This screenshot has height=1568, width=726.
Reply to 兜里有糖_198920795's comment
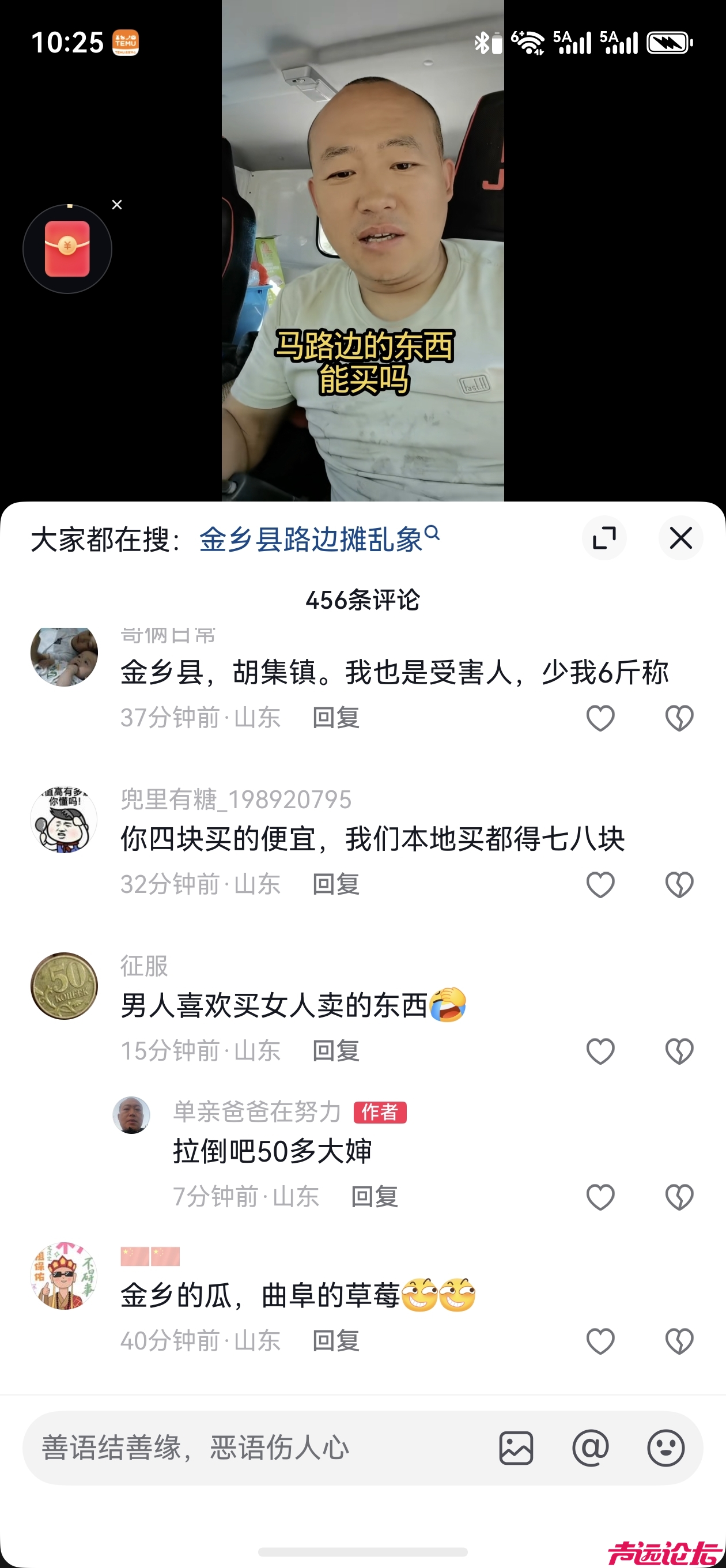coord(336,884)
